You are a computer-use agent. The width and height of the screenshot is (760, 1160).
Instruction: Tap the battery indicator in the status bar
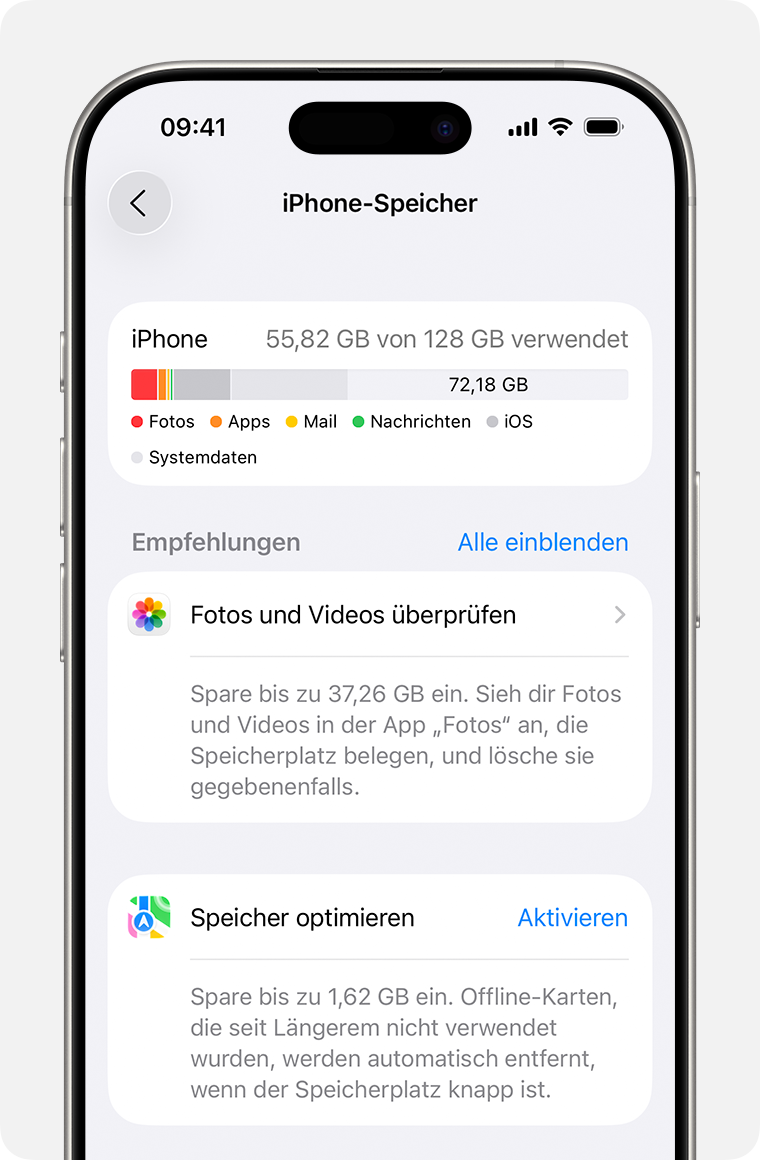pos(604,127)
